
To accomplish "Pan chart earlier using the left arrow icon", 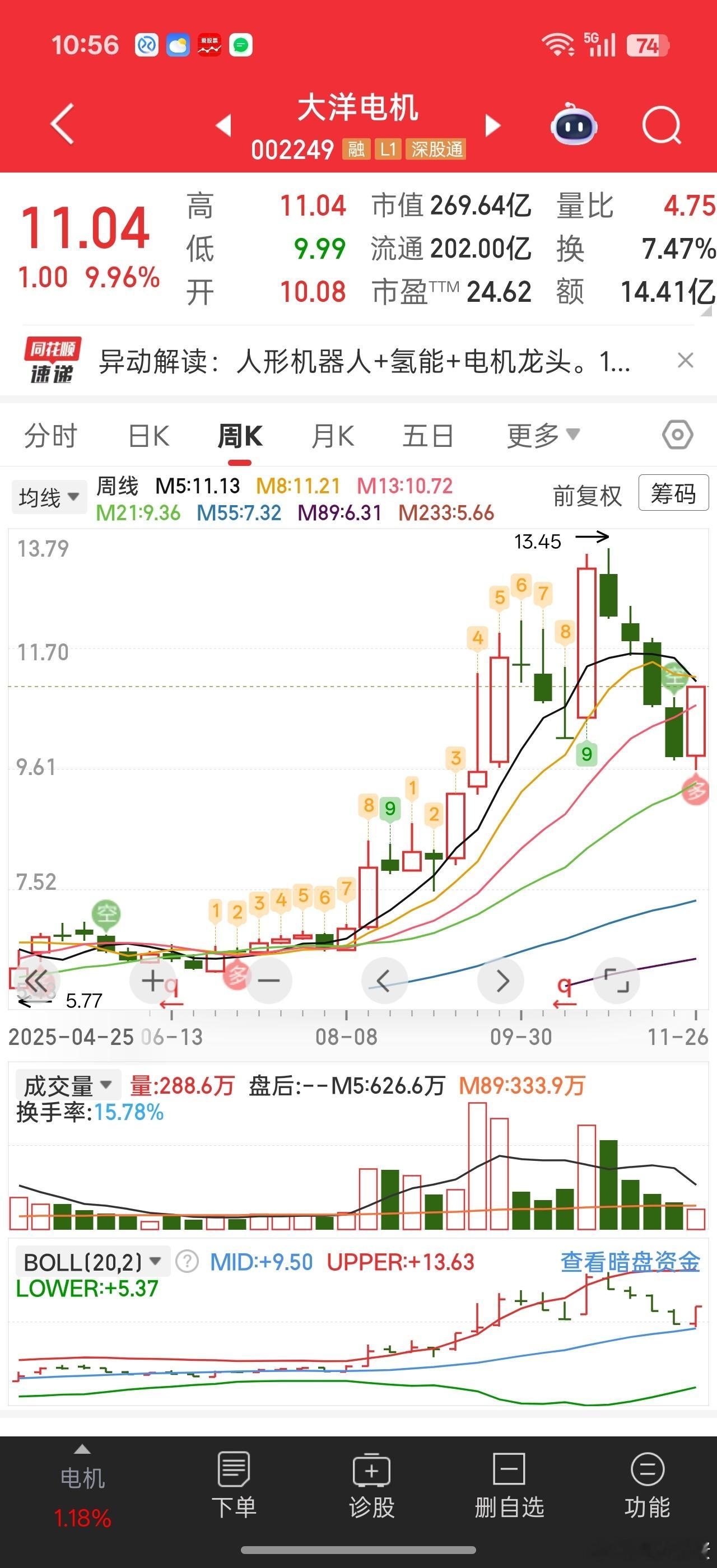I will (x=384, y=981).
